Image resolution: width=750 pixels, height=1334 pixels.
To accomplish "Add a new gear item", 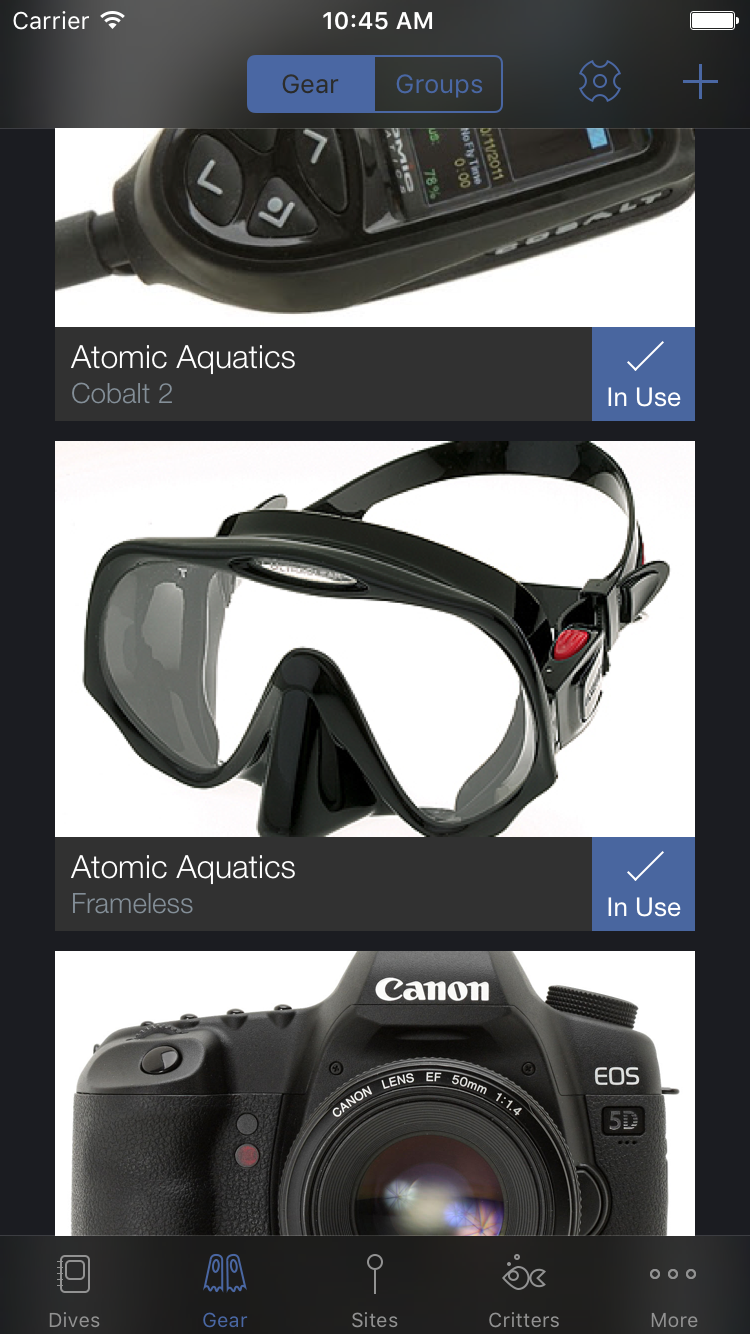I will [x=700, y=82].
